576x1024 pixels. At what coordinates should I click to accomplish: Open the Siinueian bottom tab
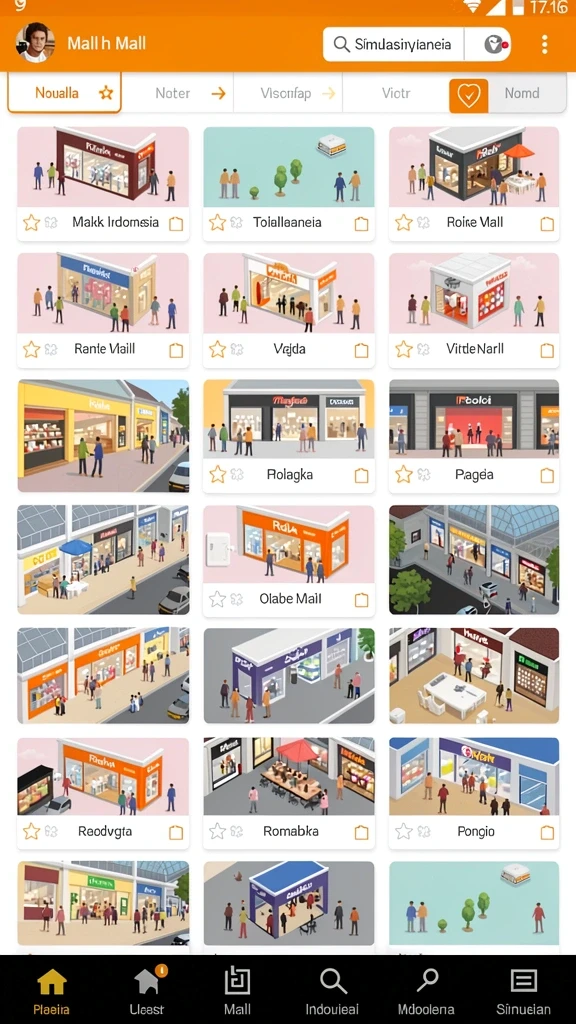click(x=523, y=991)
